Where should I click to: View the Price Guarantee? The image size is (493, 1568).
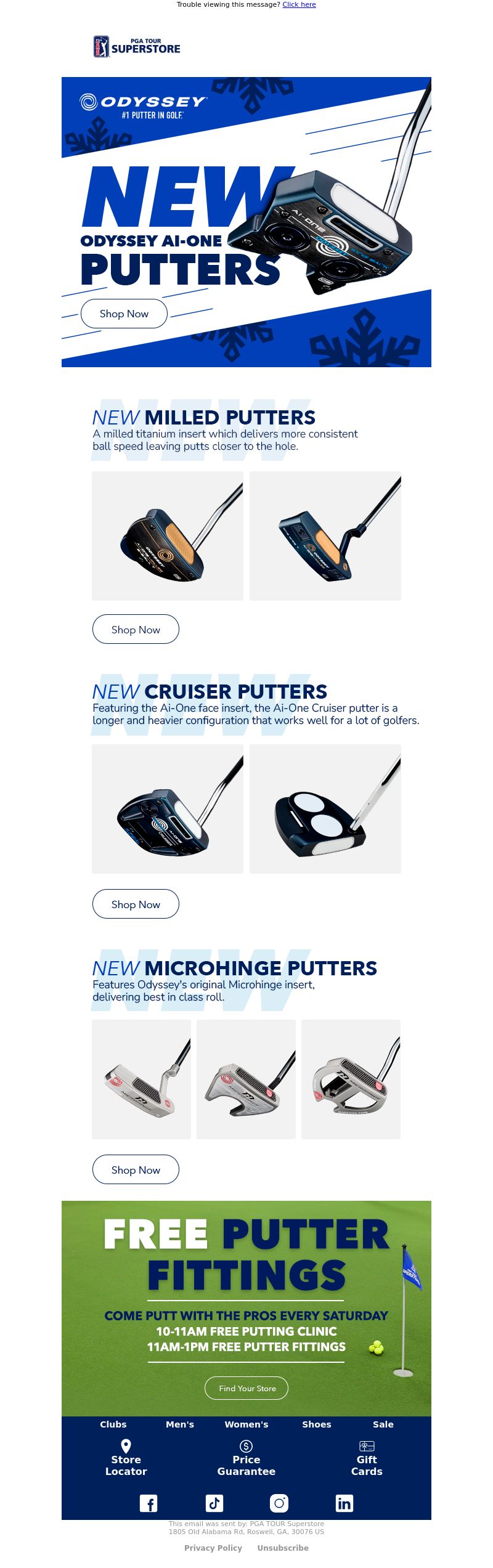(x=246, y=1459)
